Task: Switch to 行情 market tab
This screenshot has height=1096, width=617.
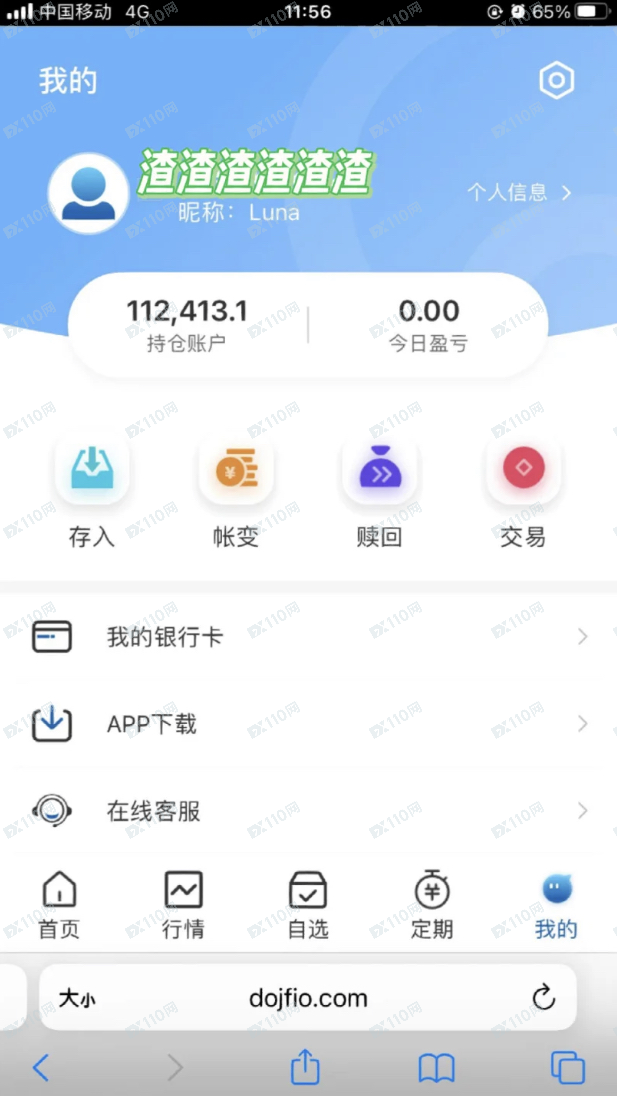Action: 183,905
